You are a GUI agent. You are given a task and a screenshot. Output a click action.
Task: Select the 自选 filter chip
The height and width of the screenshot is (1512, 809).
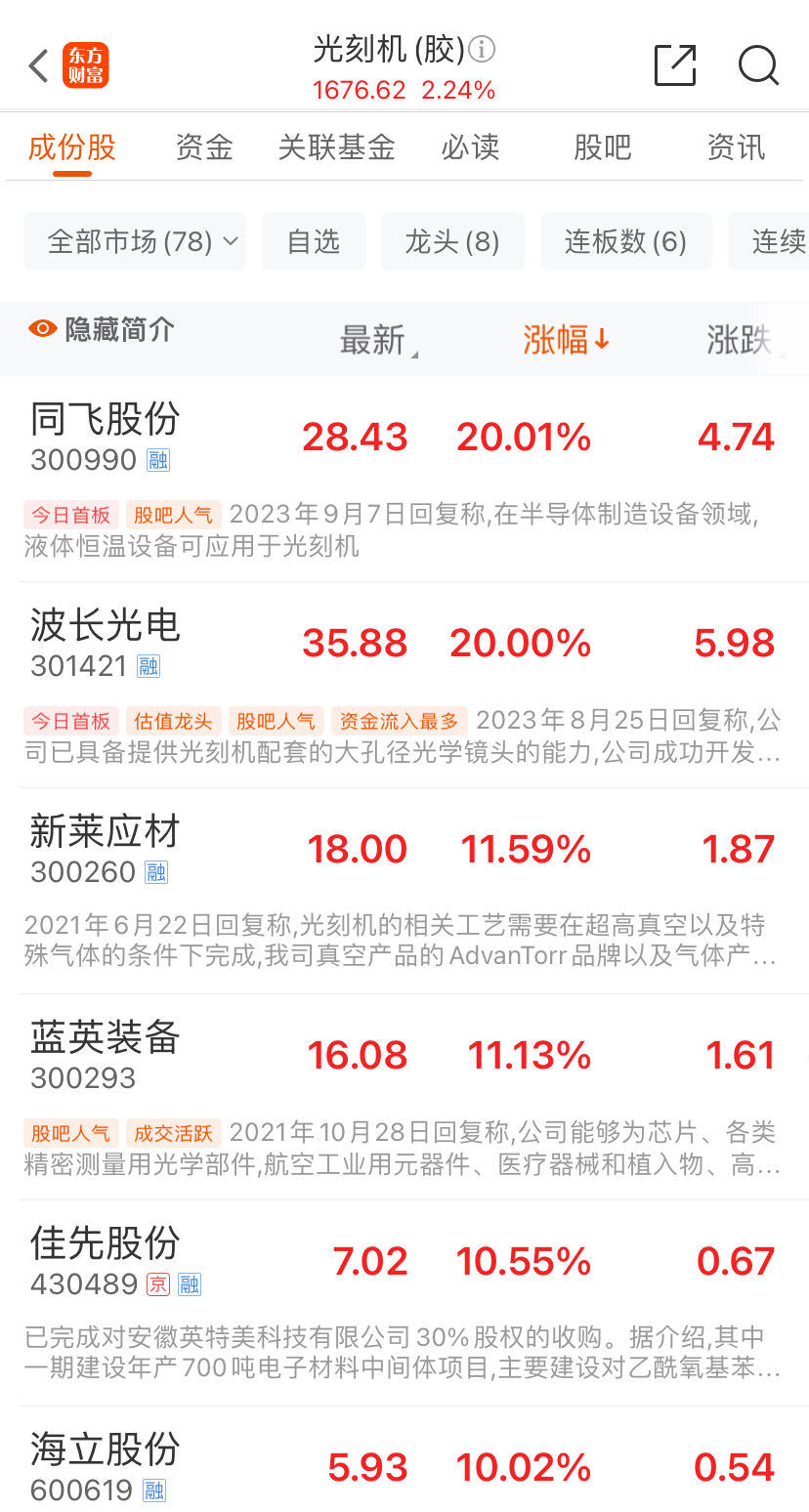coord(314,241)
